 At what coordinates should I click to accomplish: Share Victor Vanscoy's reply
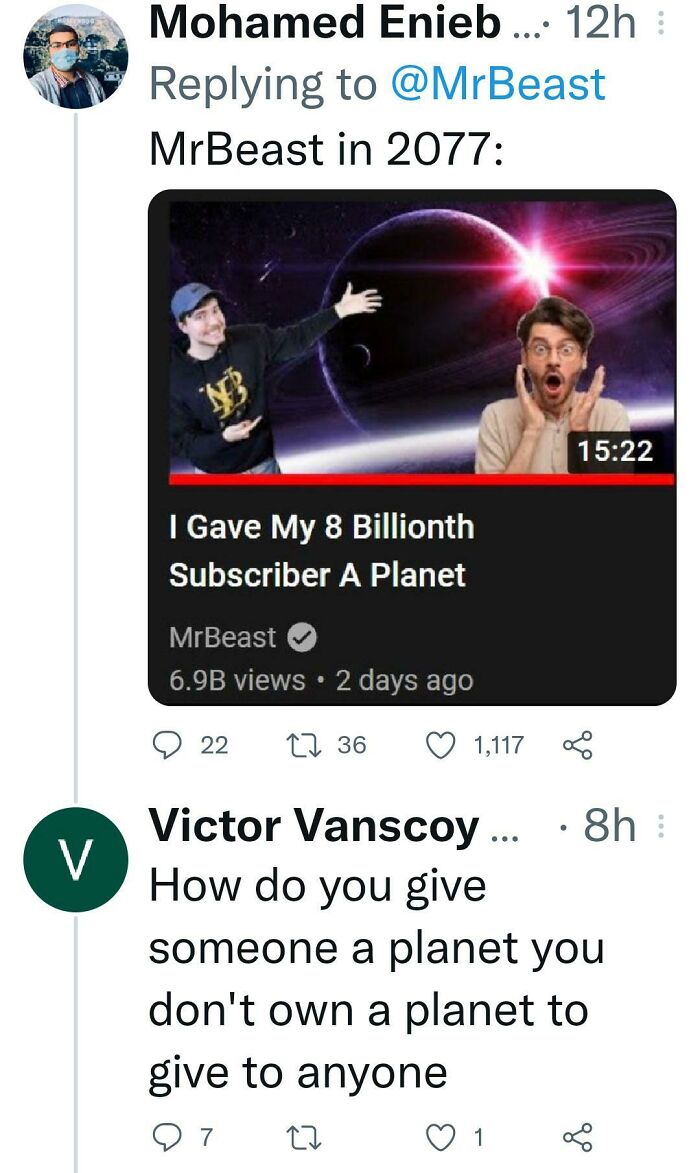click(x=578, y=1136)
